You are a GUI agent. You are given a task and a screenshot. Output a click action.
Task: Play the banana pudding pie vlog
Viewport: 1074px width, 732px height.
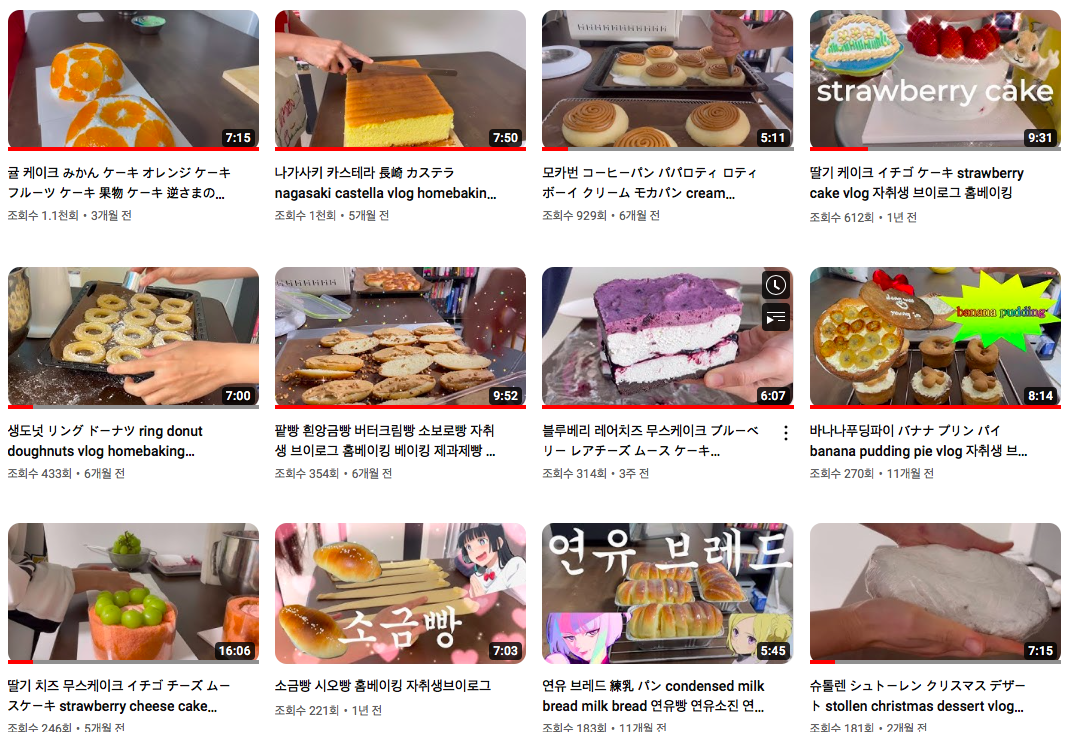click(x=935, y=337)
